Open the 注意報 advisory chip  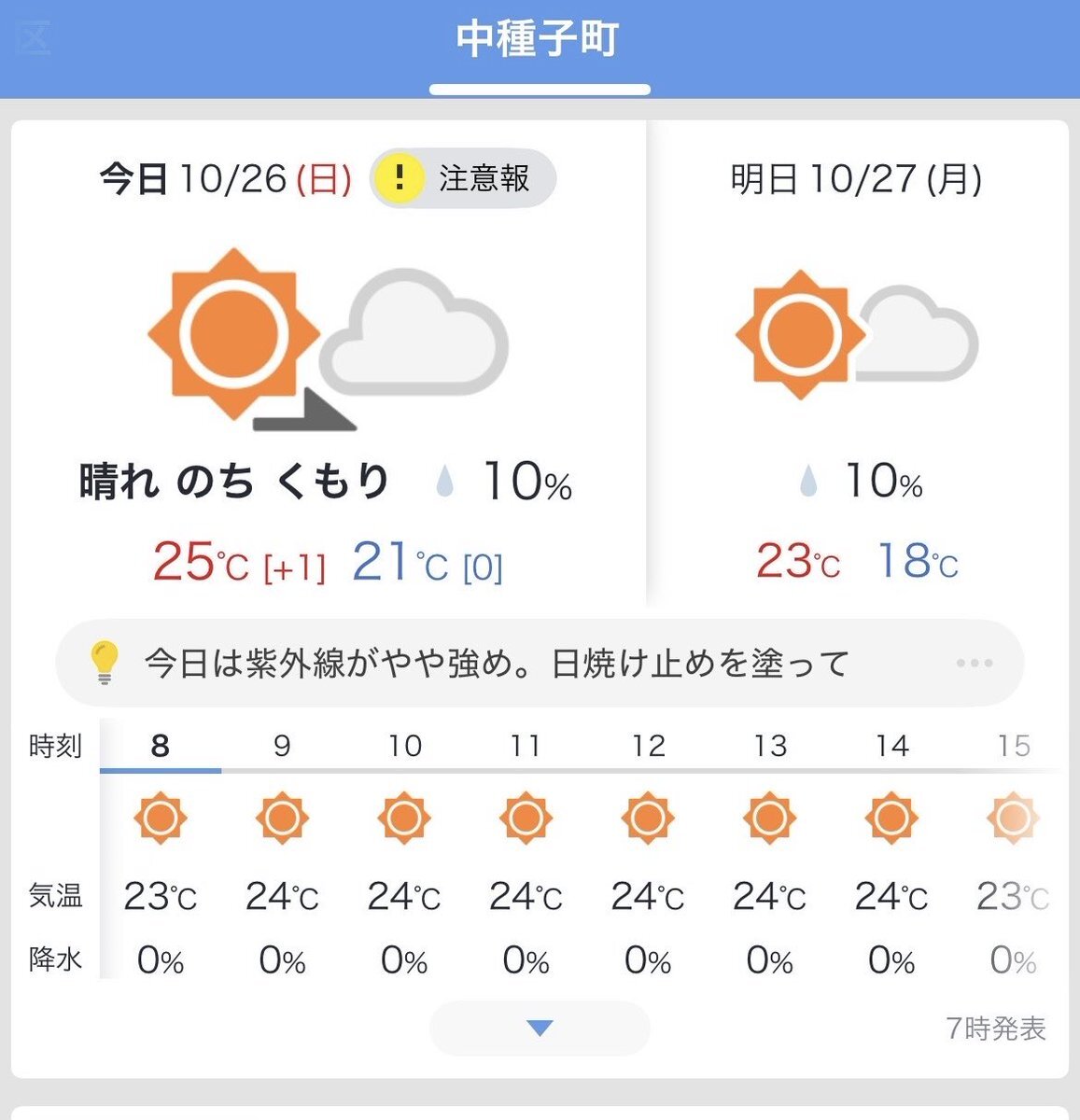(x=464, y=177)
